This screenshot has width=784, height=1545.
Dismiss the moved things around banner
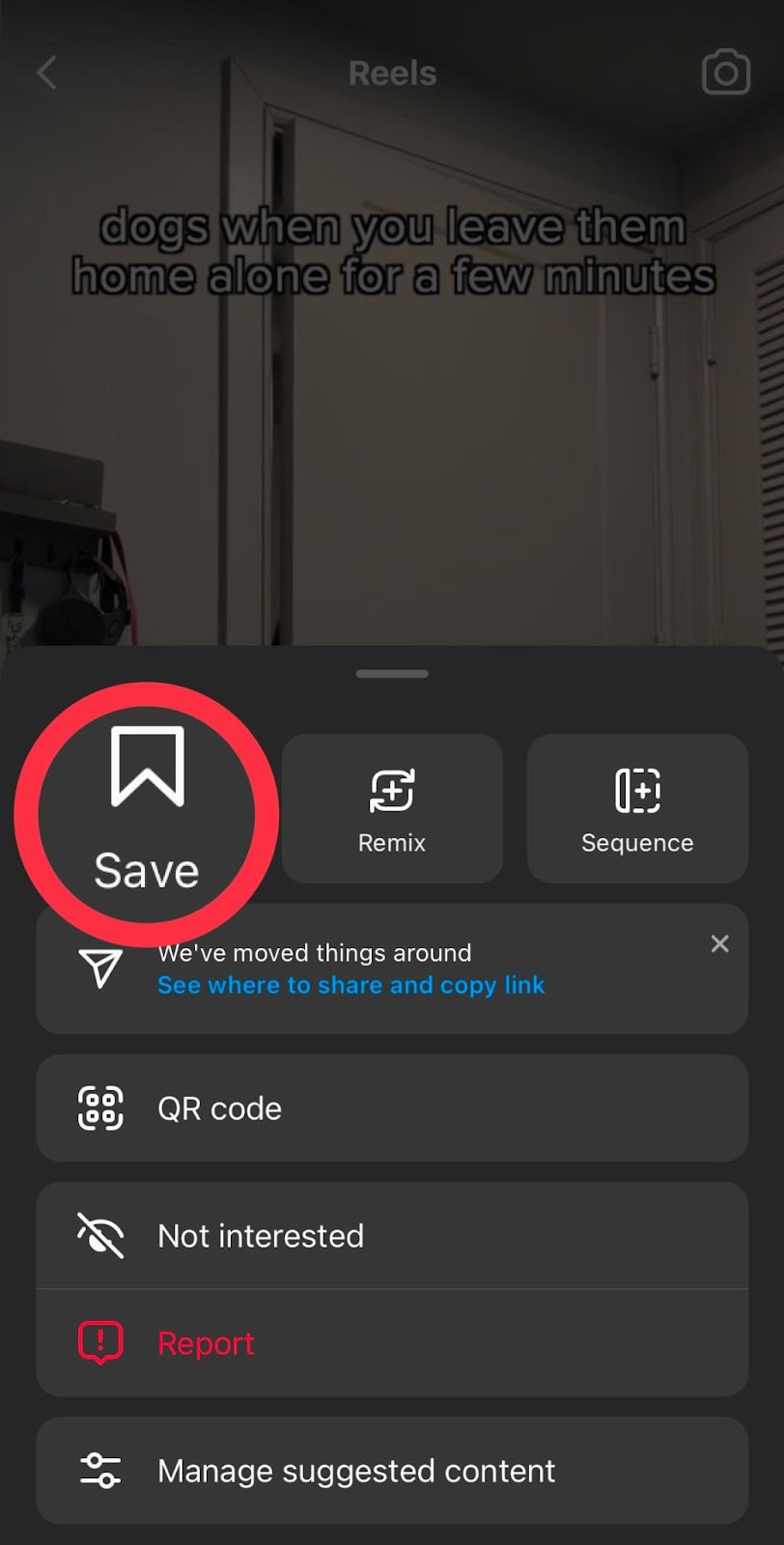pos(719,943)
